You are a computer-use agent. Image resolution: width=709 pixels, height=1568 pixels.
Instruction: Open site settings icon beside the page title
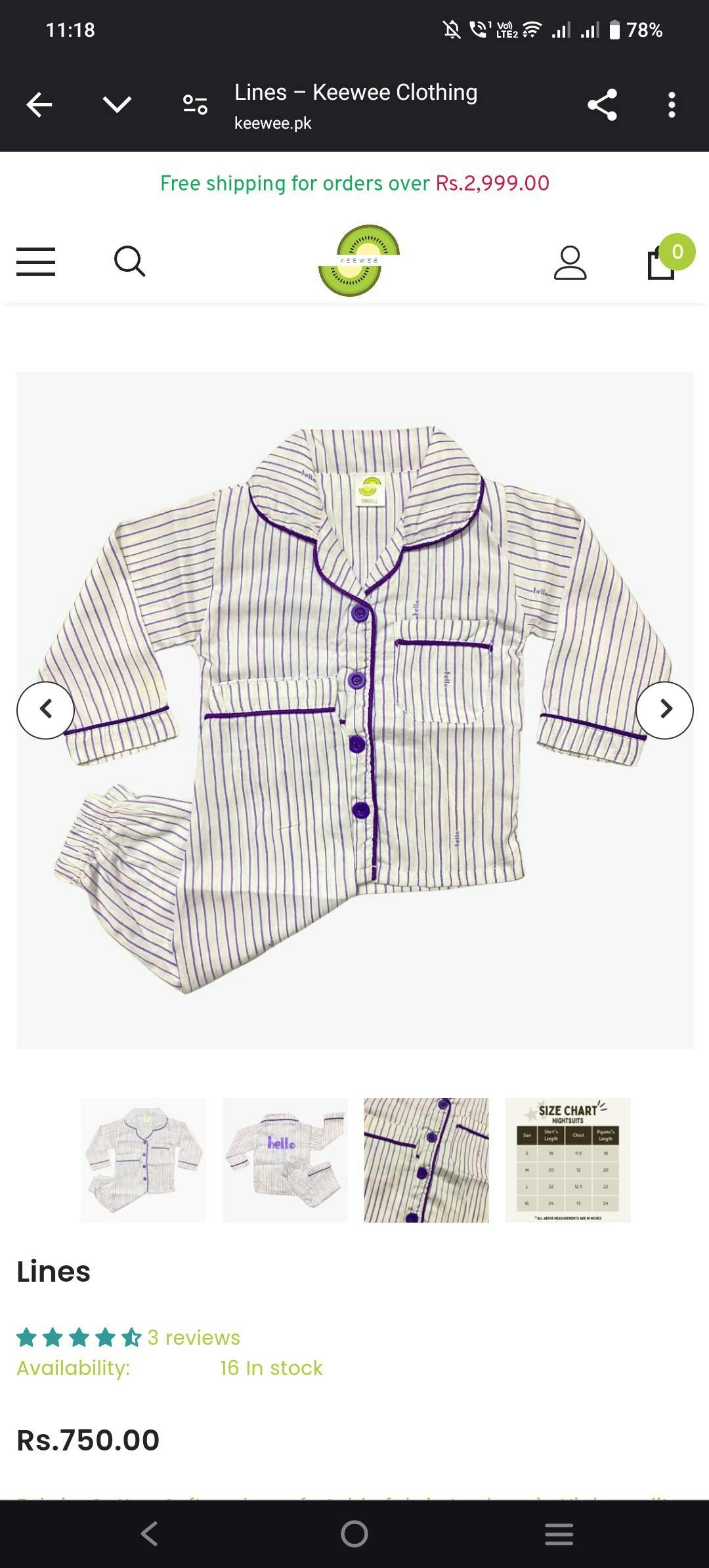pos(195,104)
